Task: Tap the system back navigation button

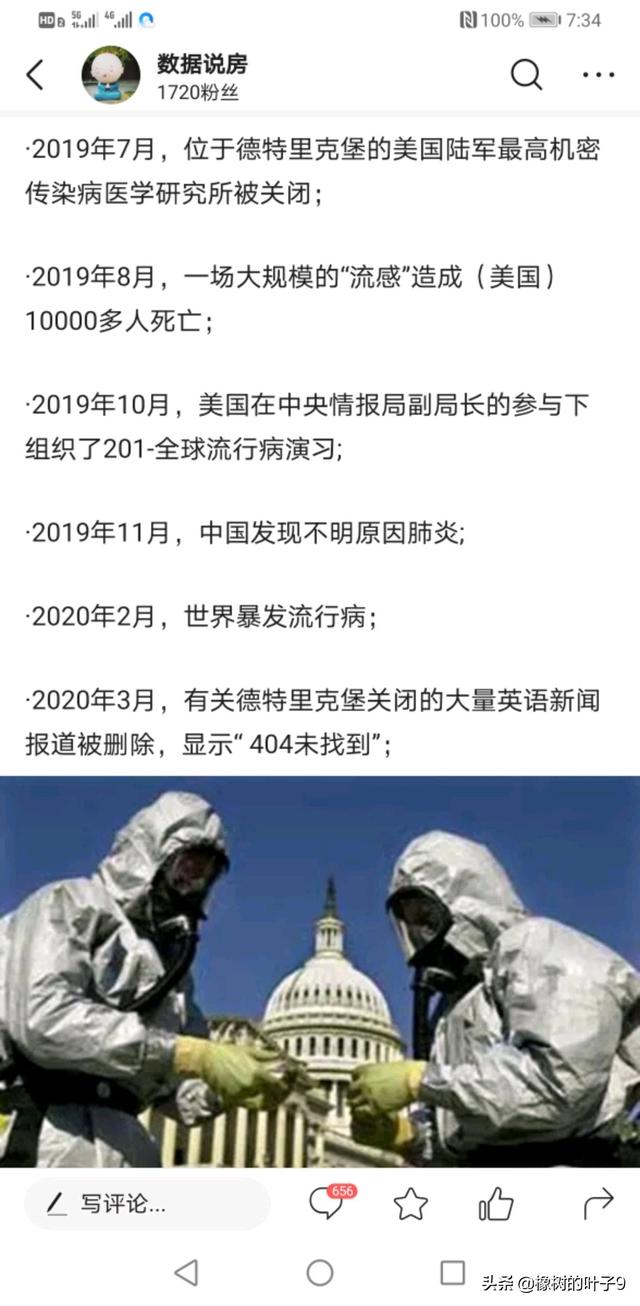Action: click(x=186, y=1273)
